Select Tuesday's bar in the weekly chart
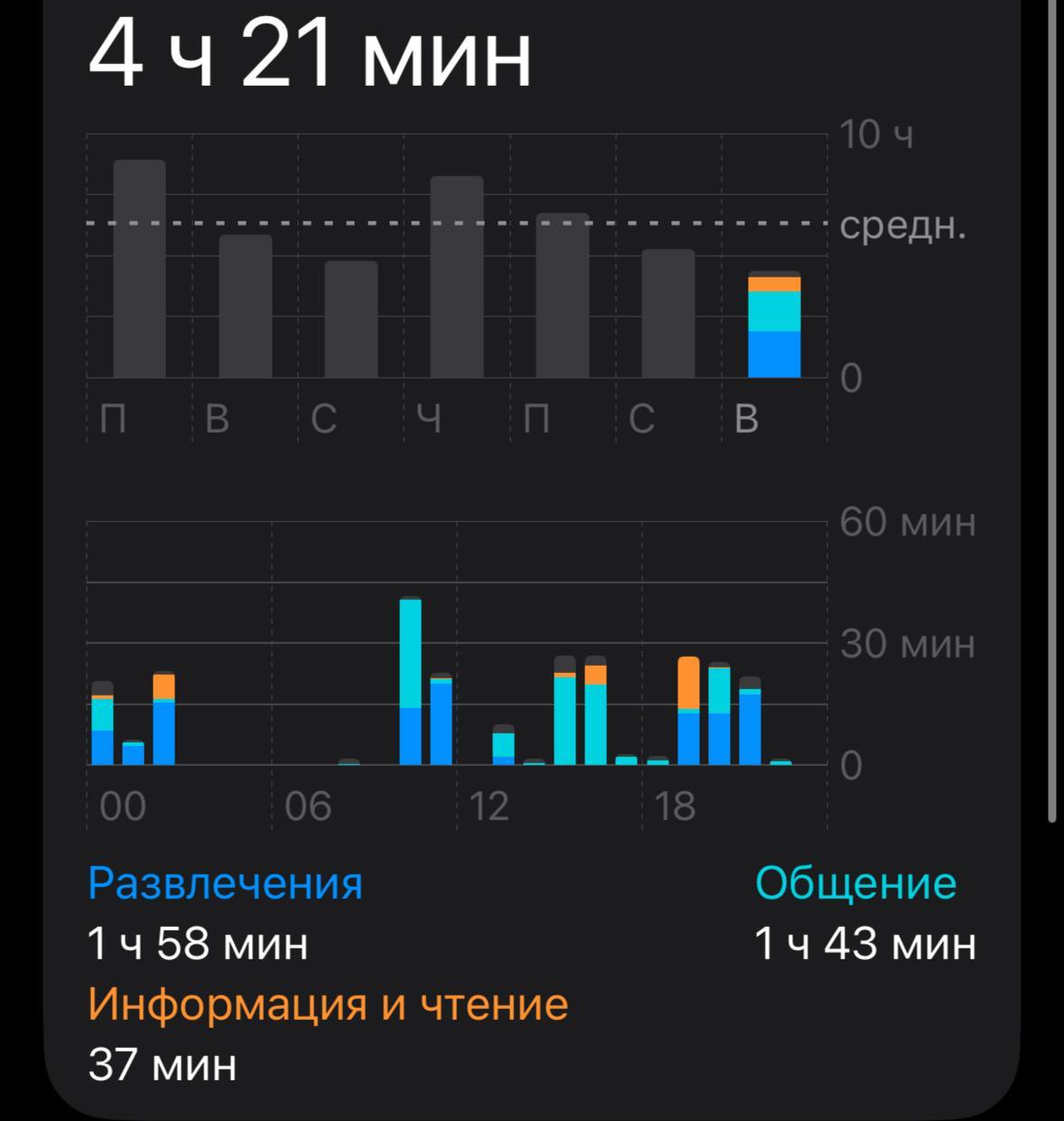Image resolution: width=1064 pixels, height=1121 pixels. tap(246, 306)
